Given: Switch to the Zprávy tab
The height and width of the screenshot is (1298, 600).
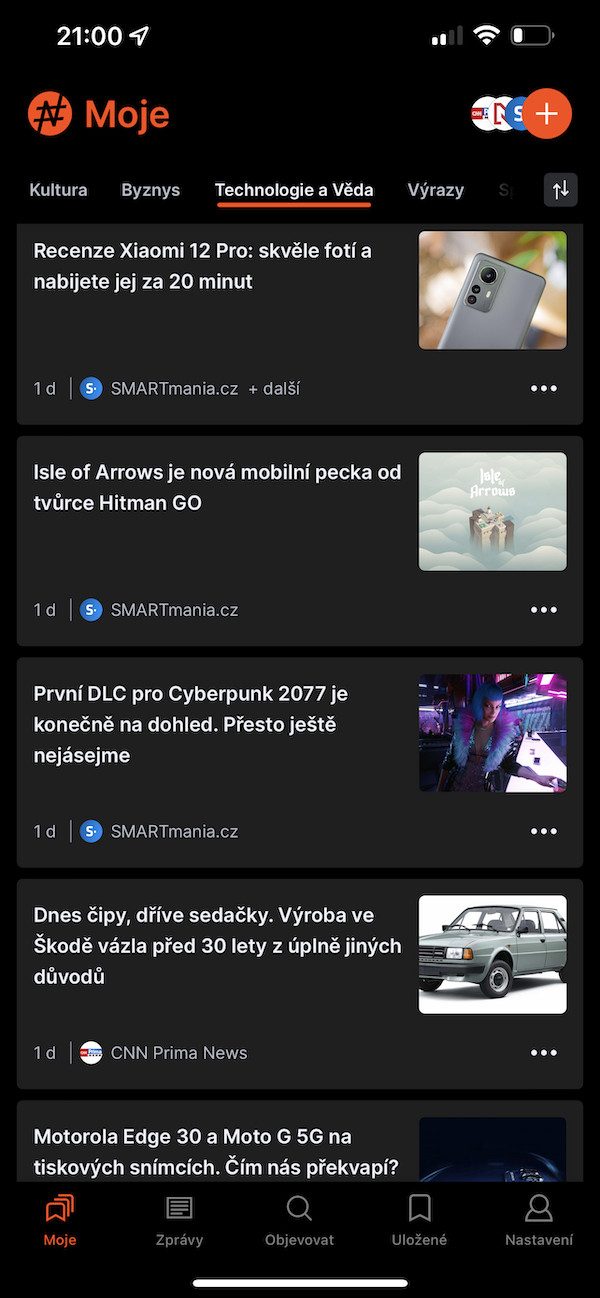Looking at the screenshot, I should [x=179, y=1220].
